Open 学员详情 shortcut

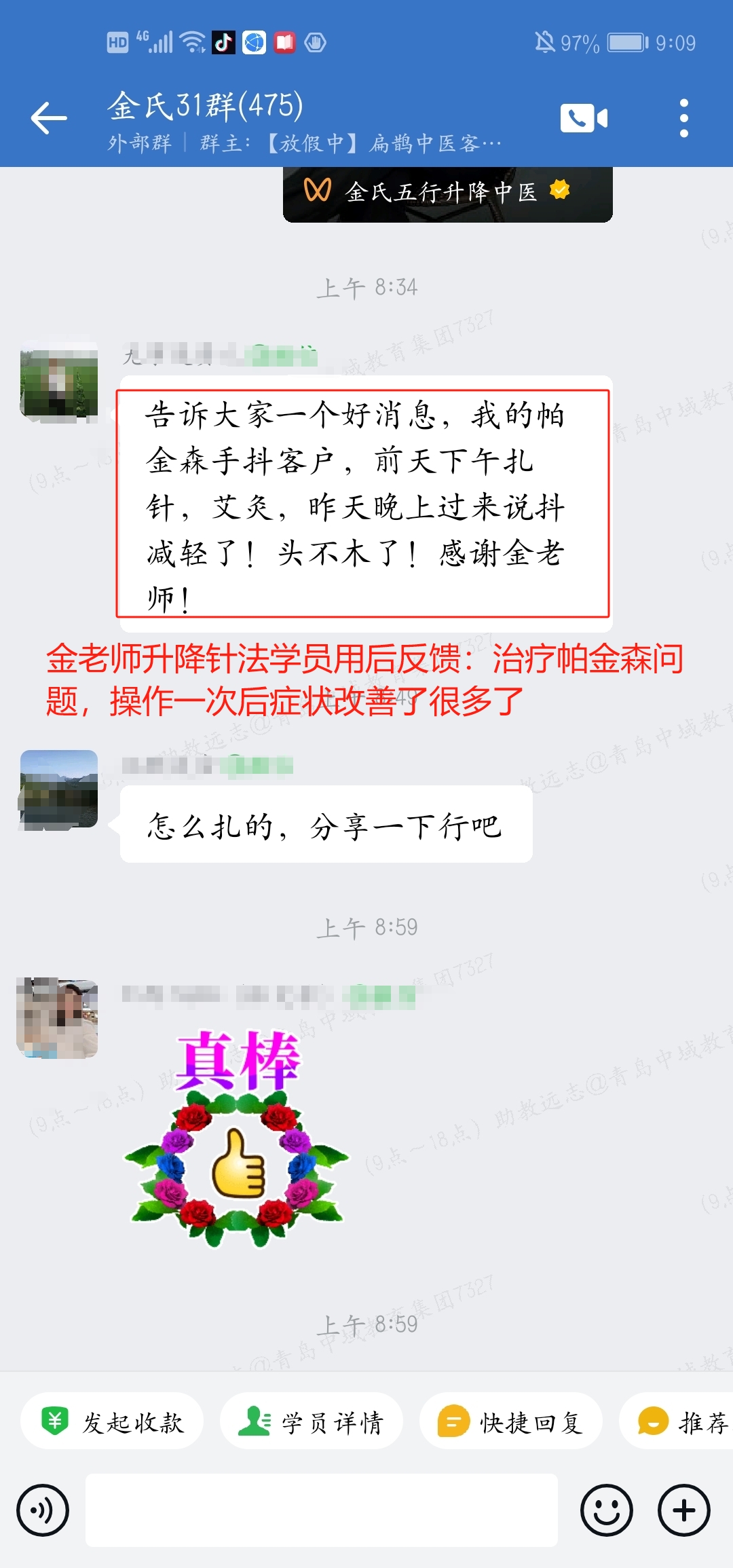click(x=312, y=1422)
